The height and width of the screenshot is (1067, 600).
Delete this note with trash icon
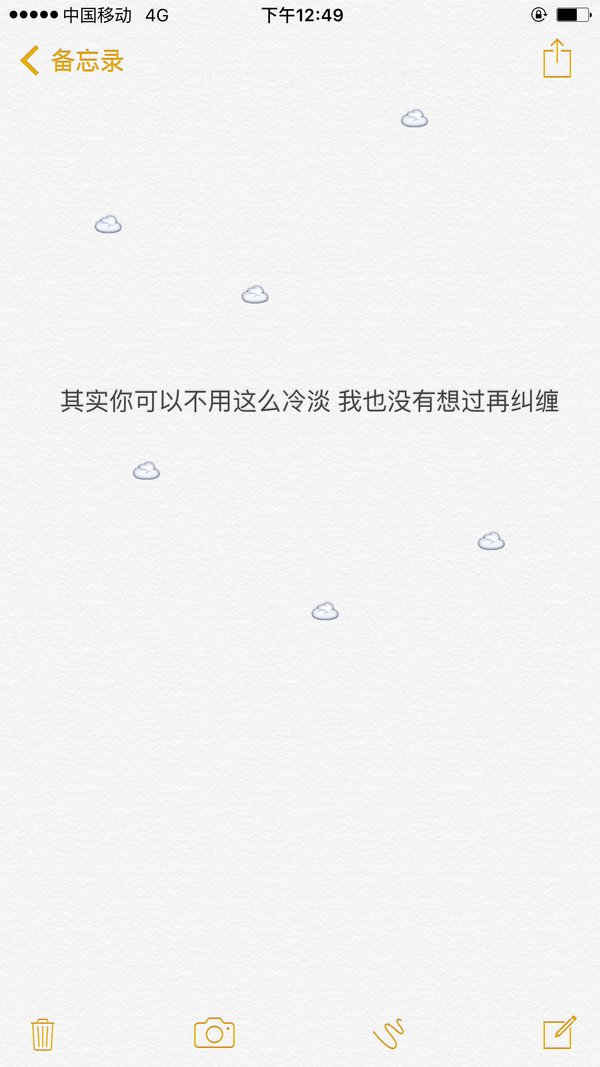[42, 1033]
